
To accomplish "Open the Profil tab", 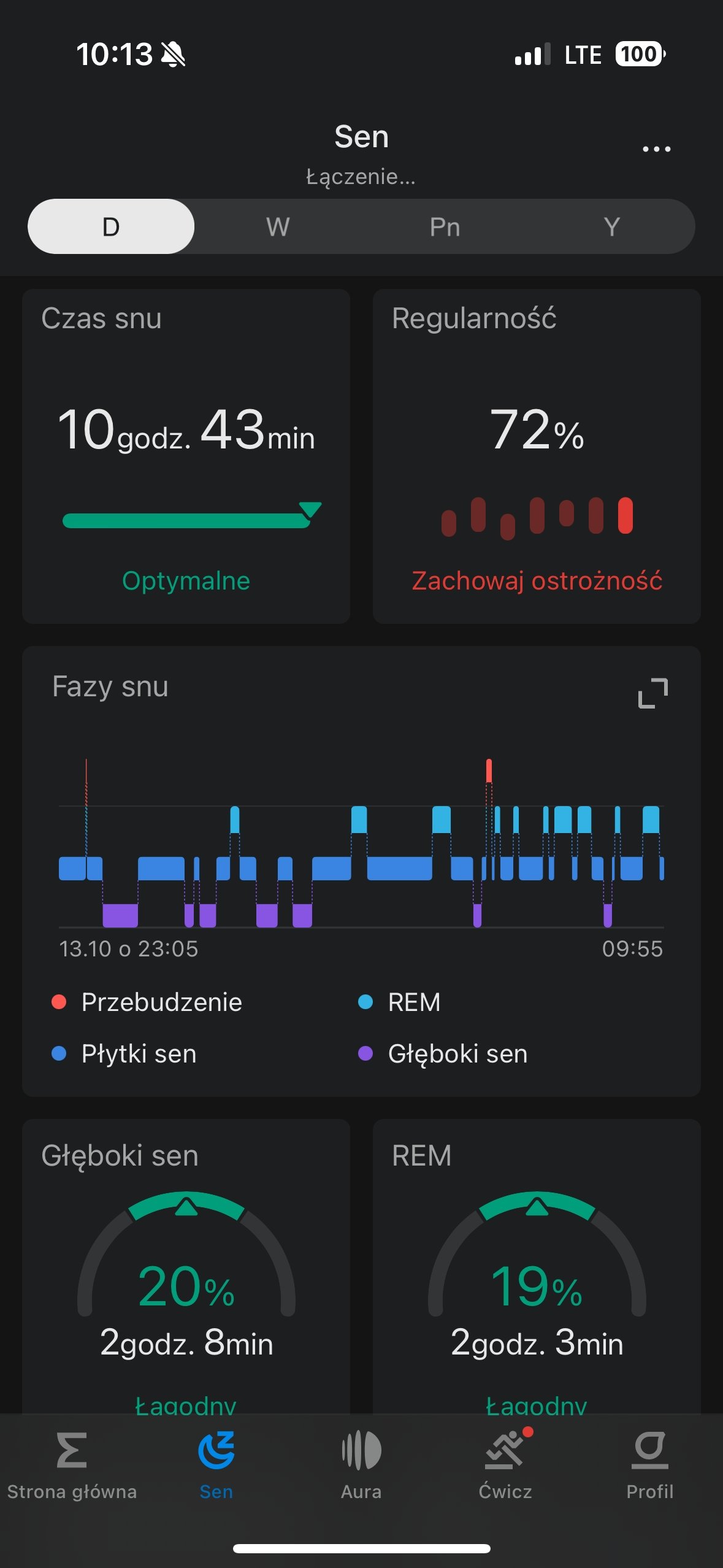I will (650, 1466).
